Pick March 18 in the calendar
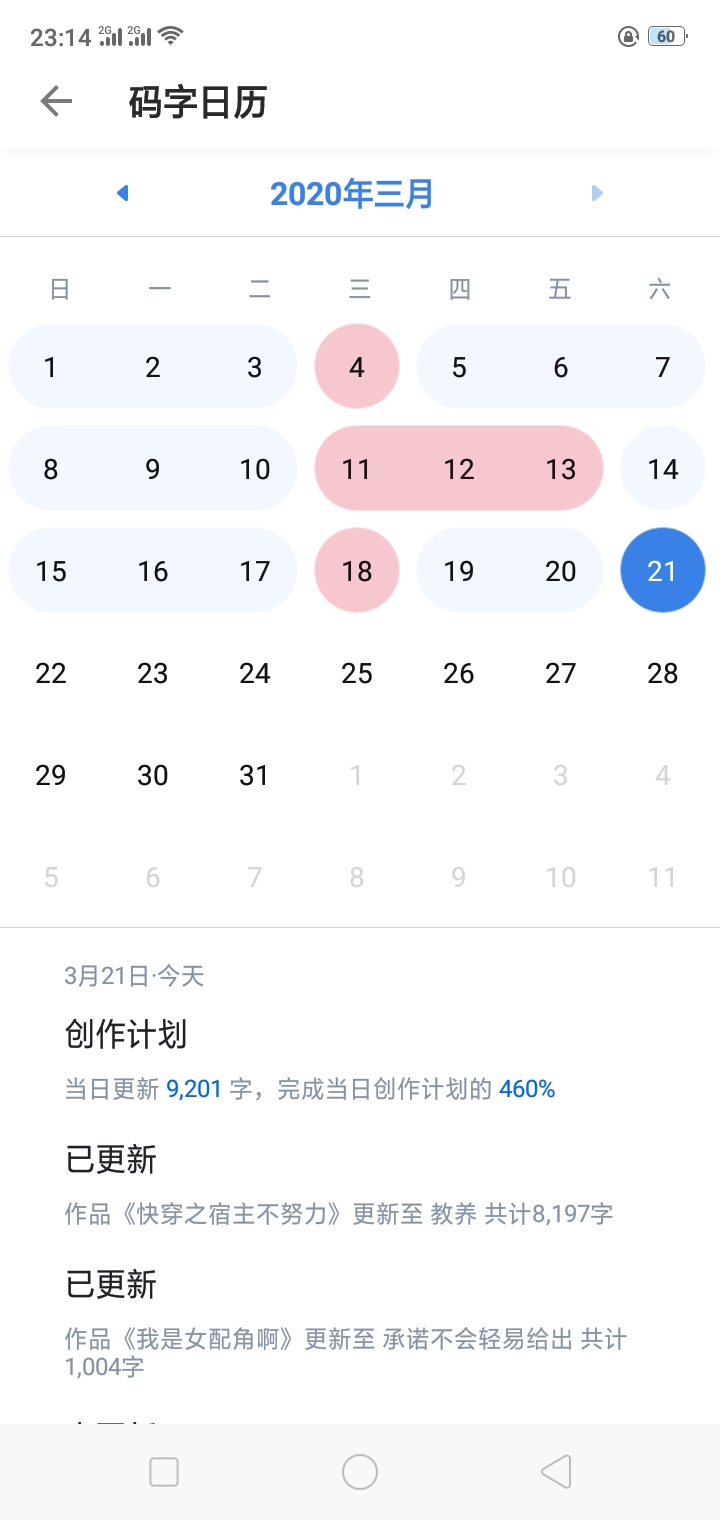Viewport: 720px width, 1520px height. coord(357,571)
